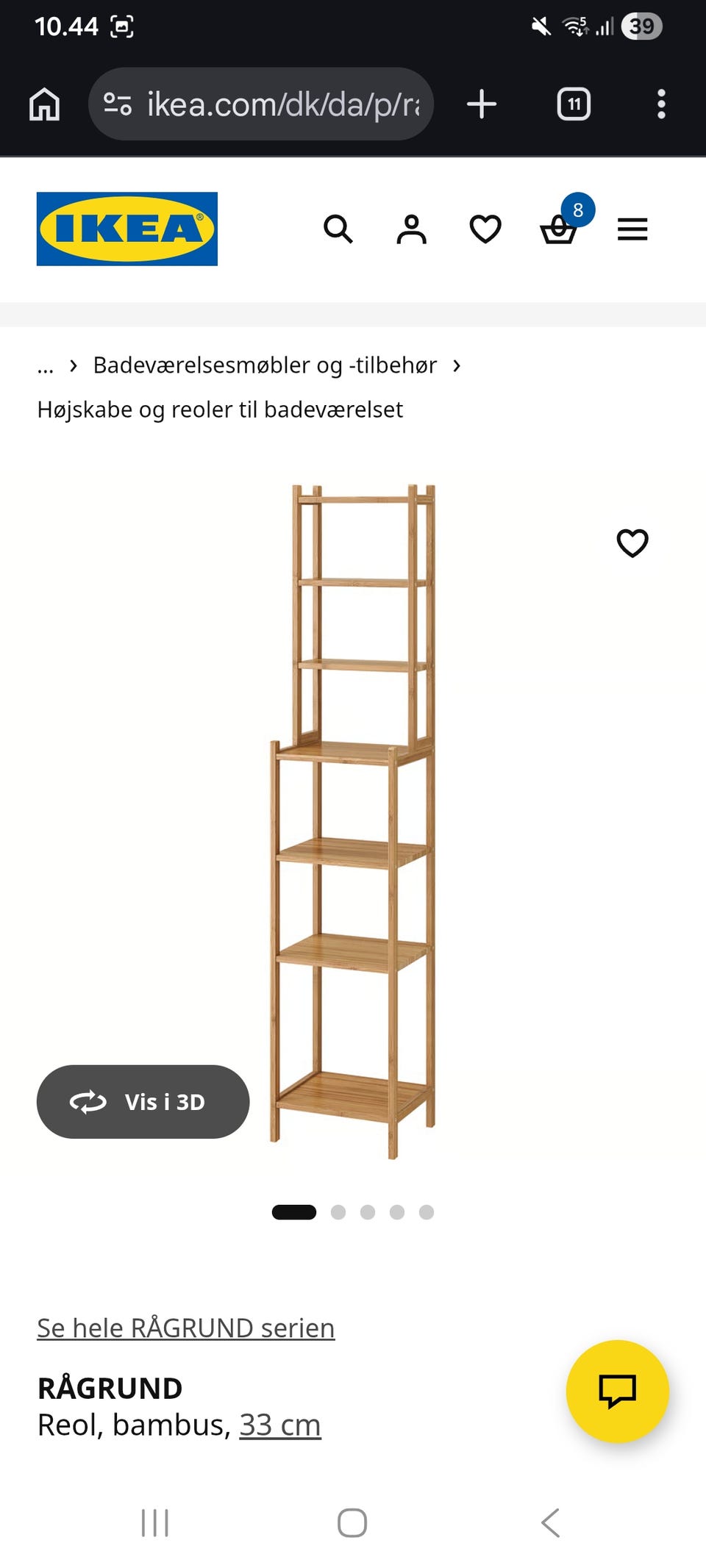
Task: Open the shopping basket with 8 items
Action: [x=559, y=230]
